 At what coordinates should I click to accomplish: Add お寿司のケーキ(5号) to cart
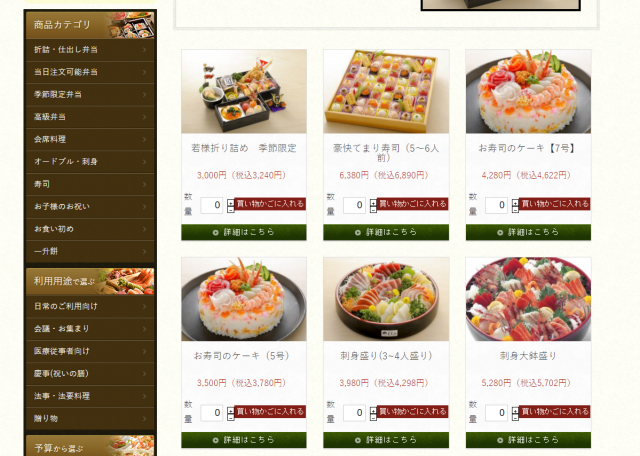pyautogui.click(x=270, y=411)
